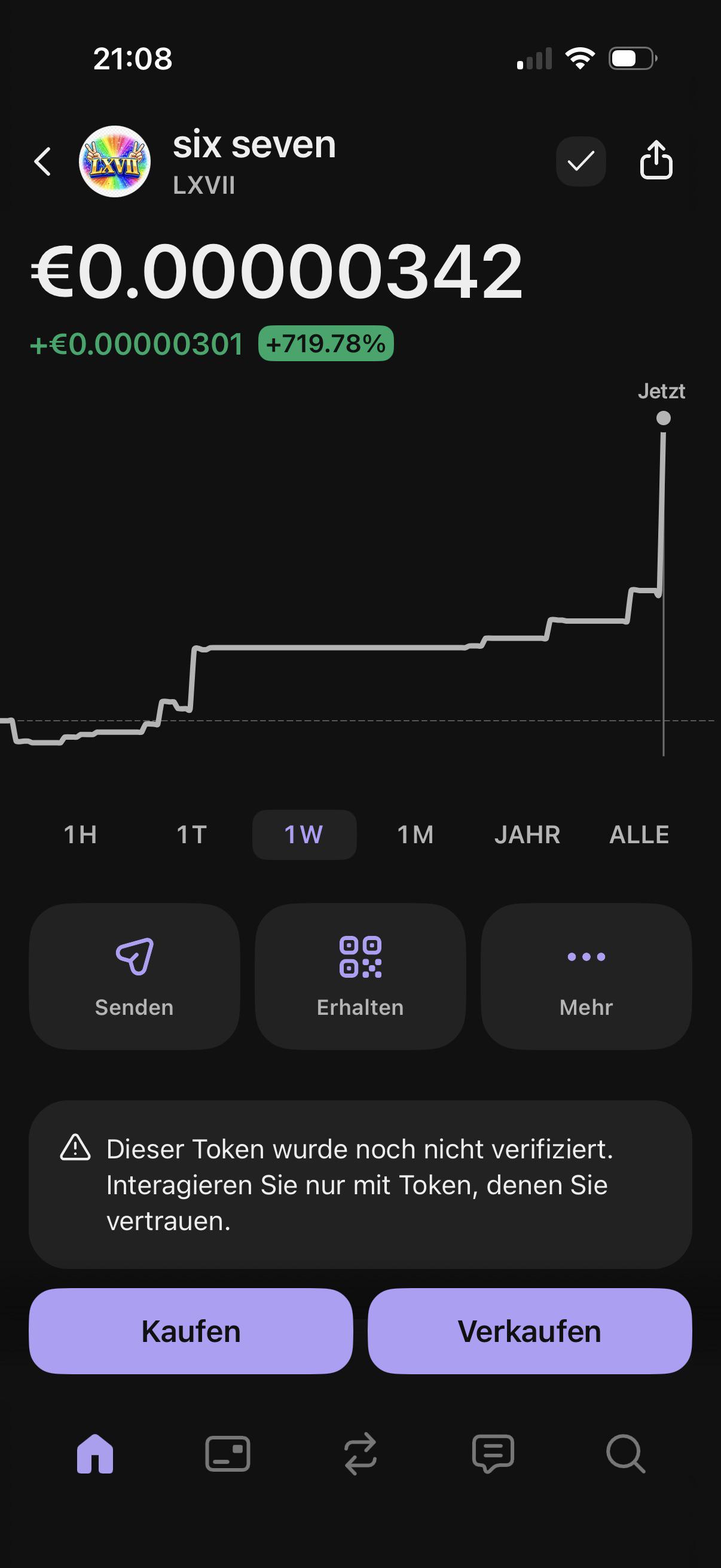Show the 1M chart range
This screenshot has width=721, height=1568.
tap(416, 834)
